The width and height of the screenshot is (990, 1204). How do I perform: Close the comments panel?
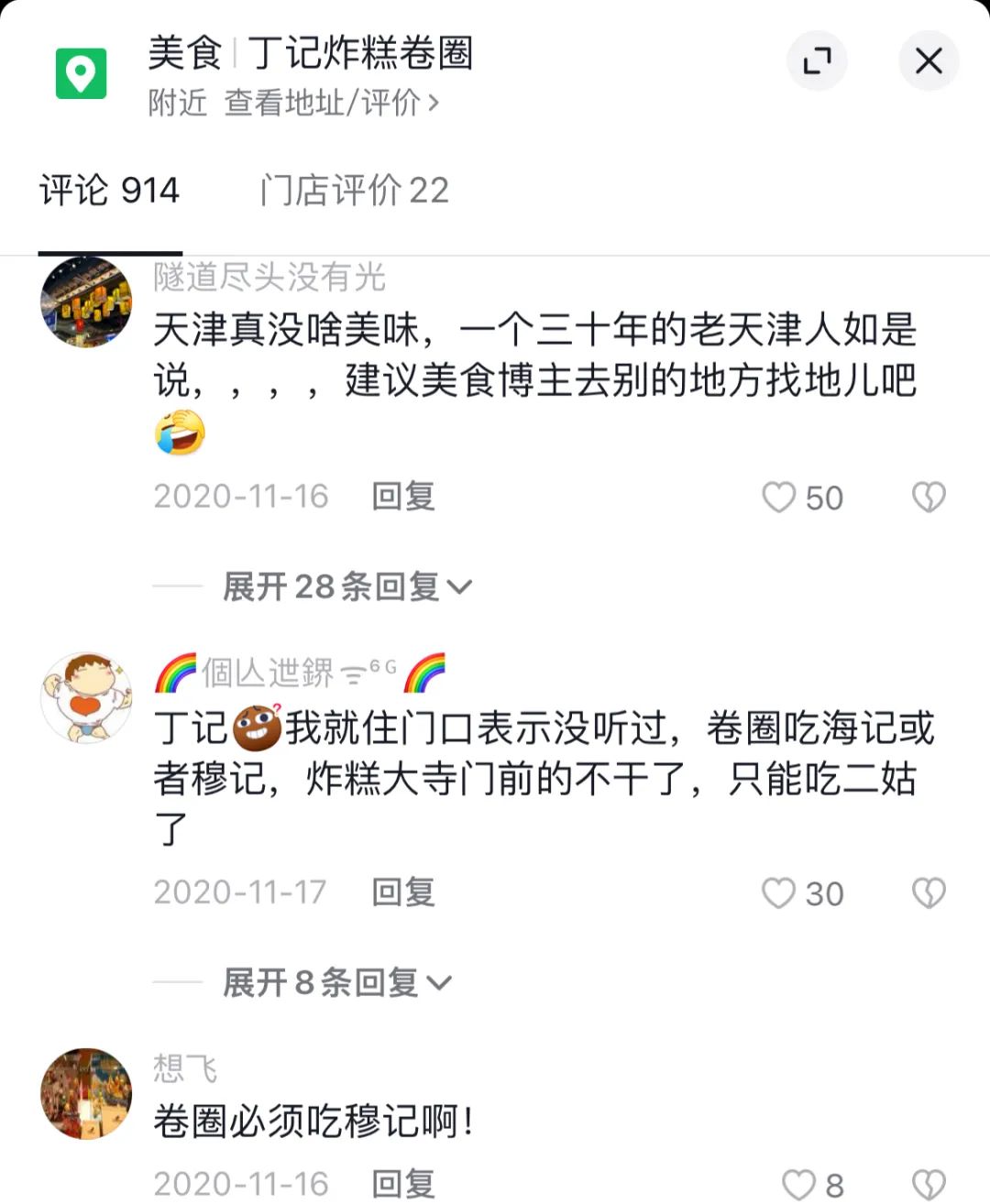tap(928, 61)
